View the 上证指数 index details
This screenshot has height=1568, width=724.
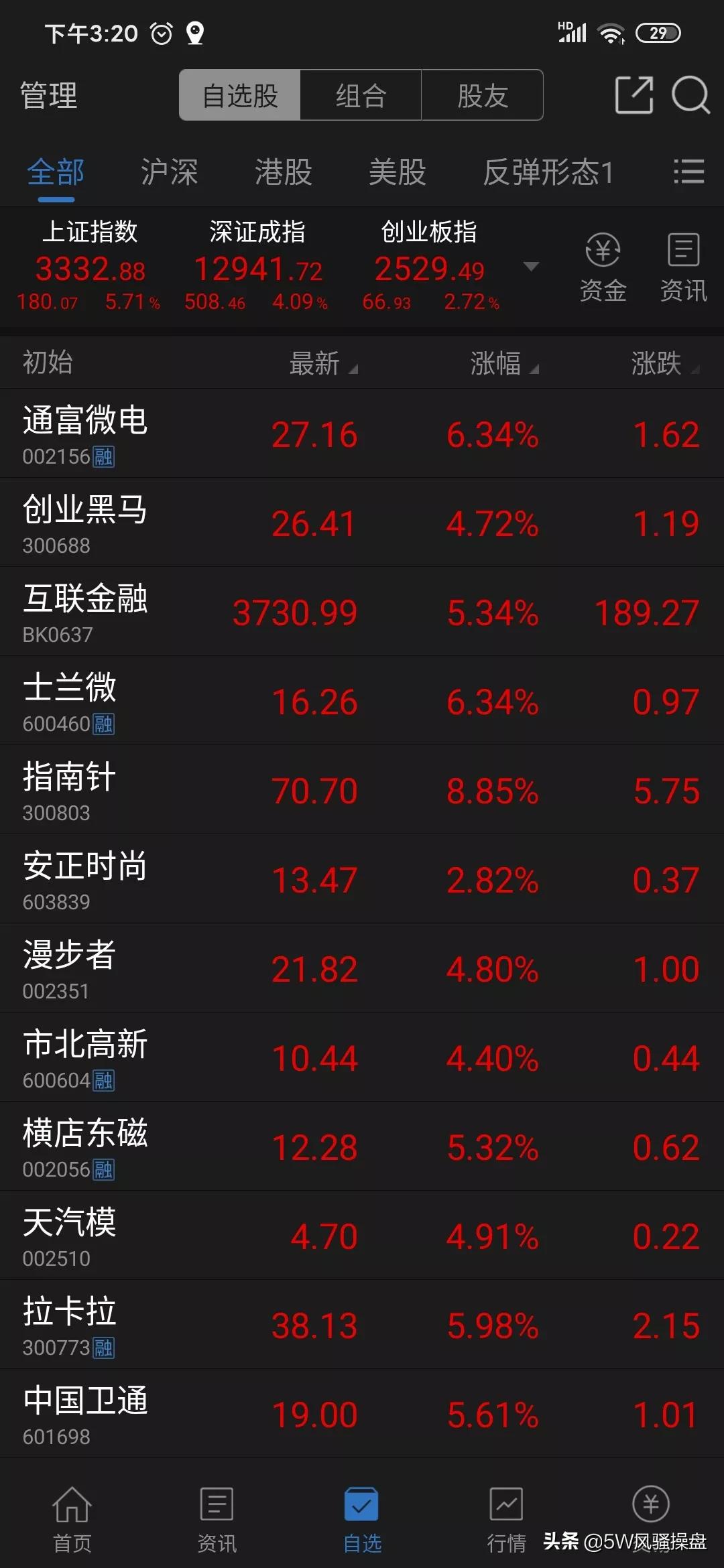89,266
